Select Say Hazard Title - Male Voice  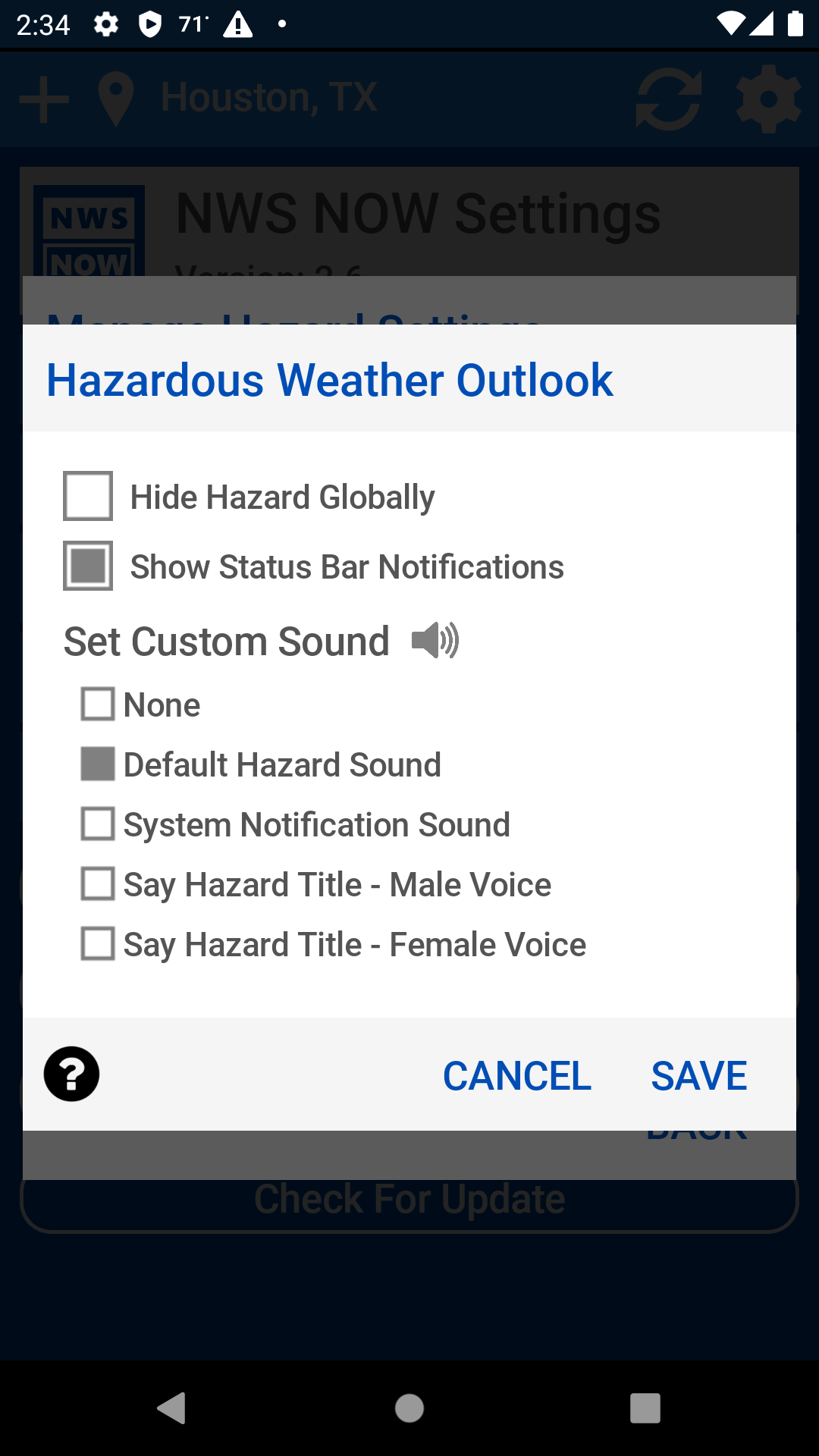click(99, 884)
